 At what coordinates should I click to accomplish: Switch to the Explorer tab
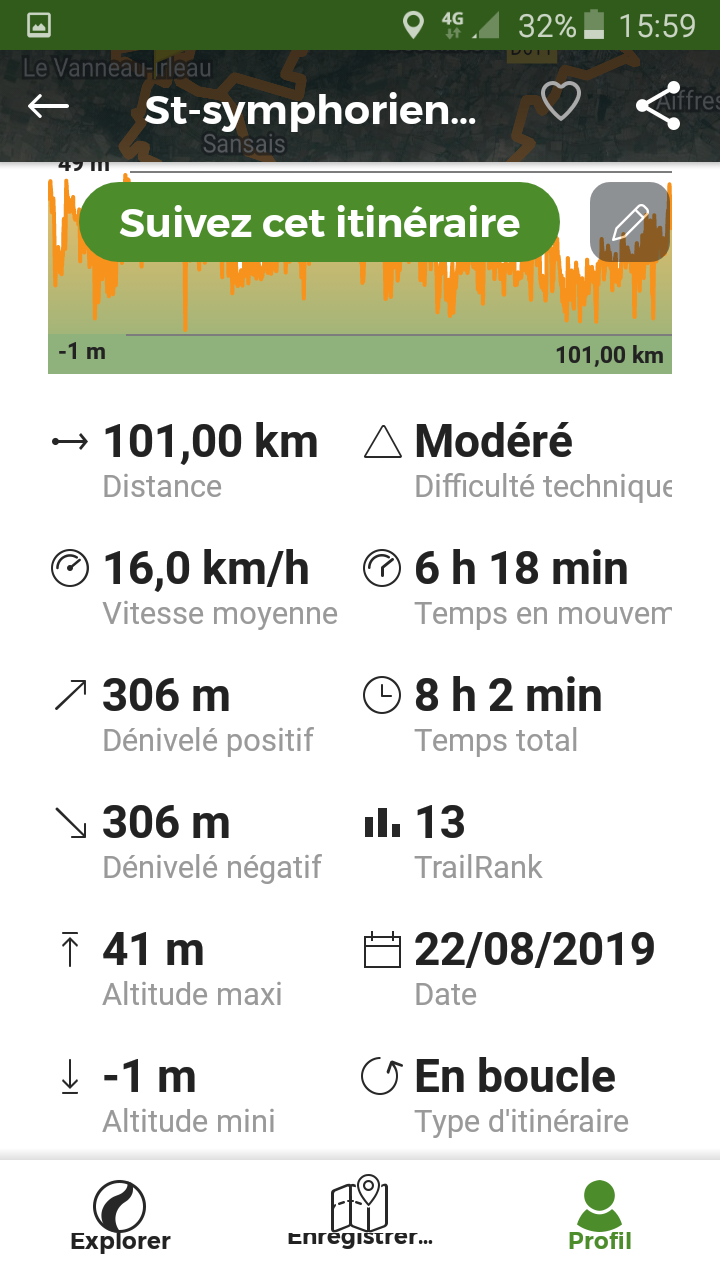tap(120, 1216)
